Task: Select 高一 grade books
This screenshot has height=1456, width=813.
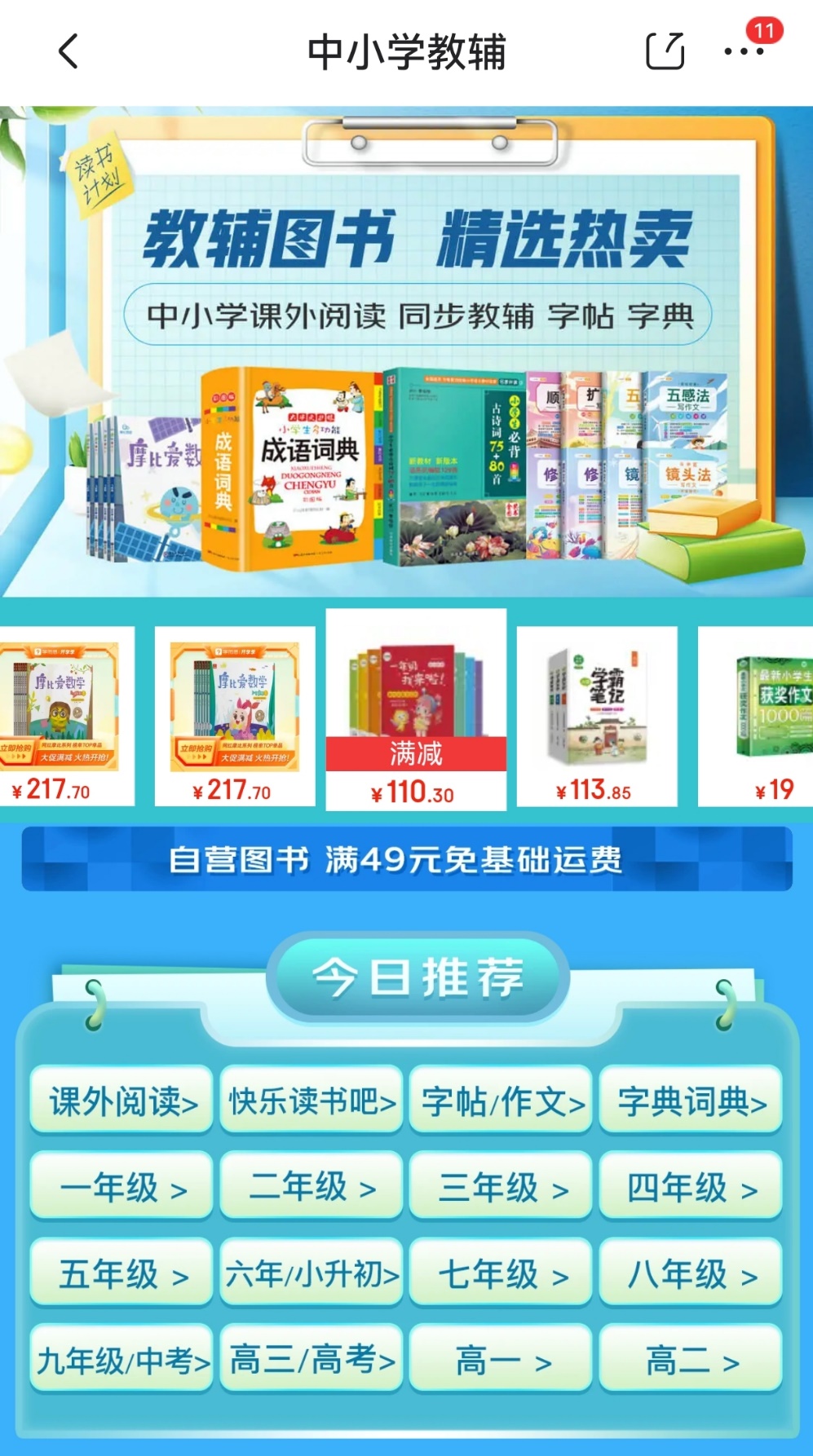Action: 501,1360
